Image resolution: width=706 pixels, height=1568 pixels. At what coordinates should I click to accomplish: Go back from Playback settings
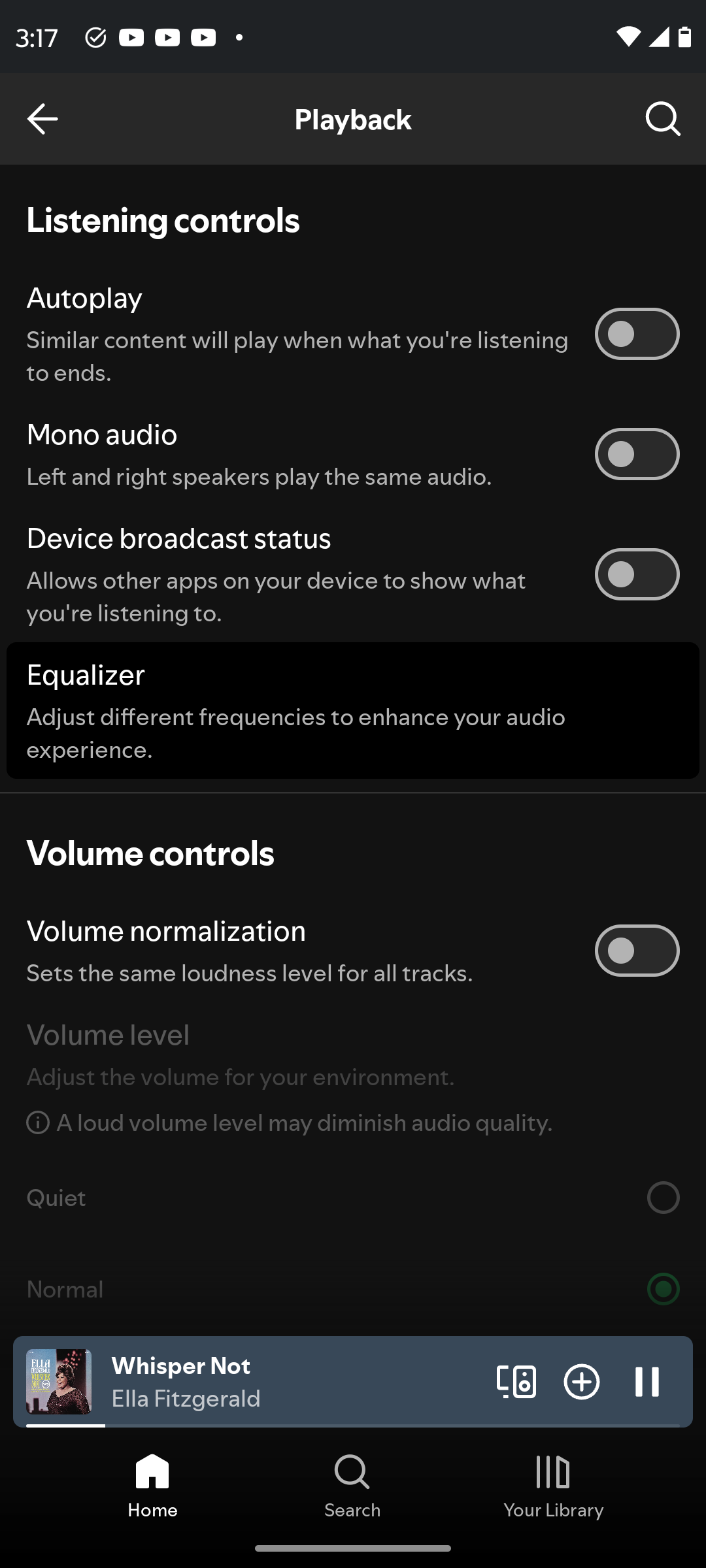click(42, 119)
